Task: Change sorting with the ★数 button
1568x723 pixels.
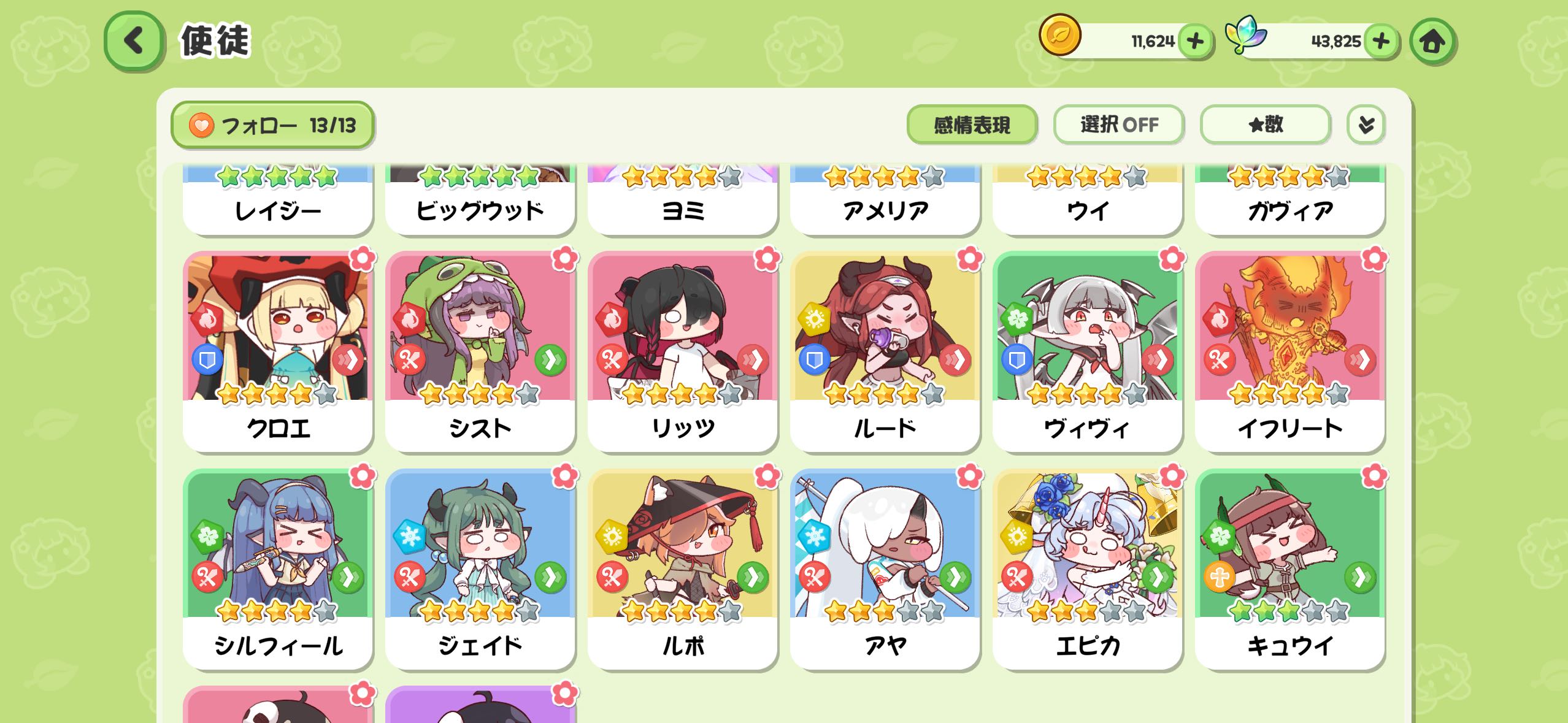Action: tap(1265, 125)
